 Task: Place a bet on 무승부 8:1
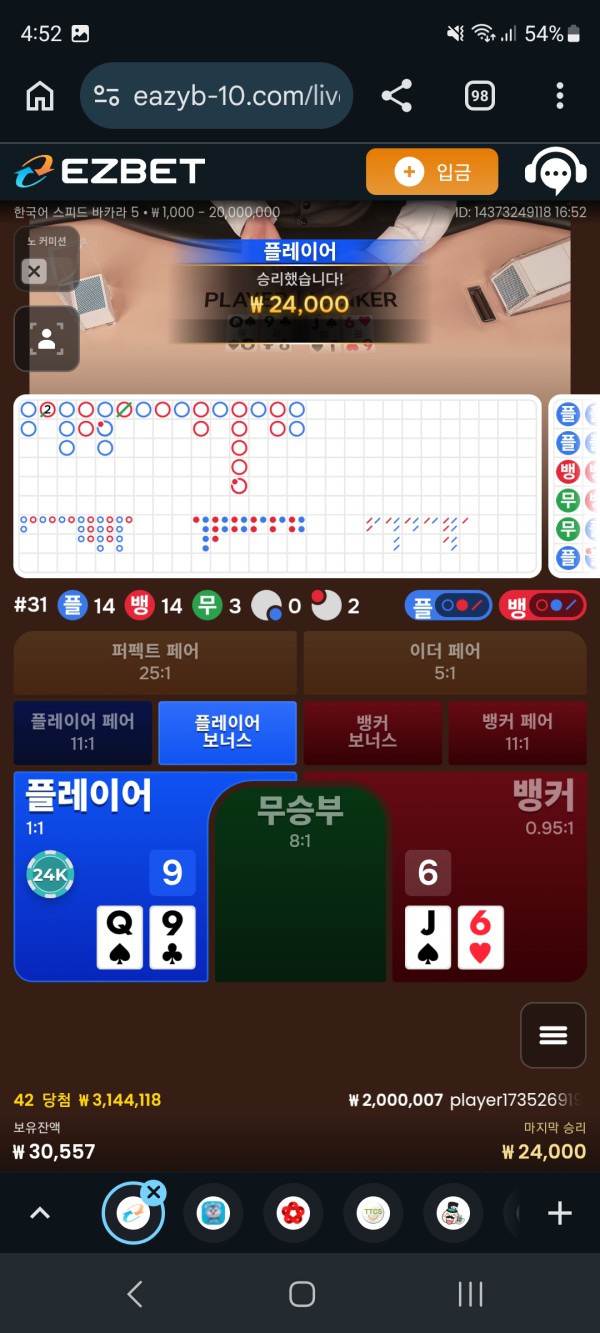[x=300, y=880]
